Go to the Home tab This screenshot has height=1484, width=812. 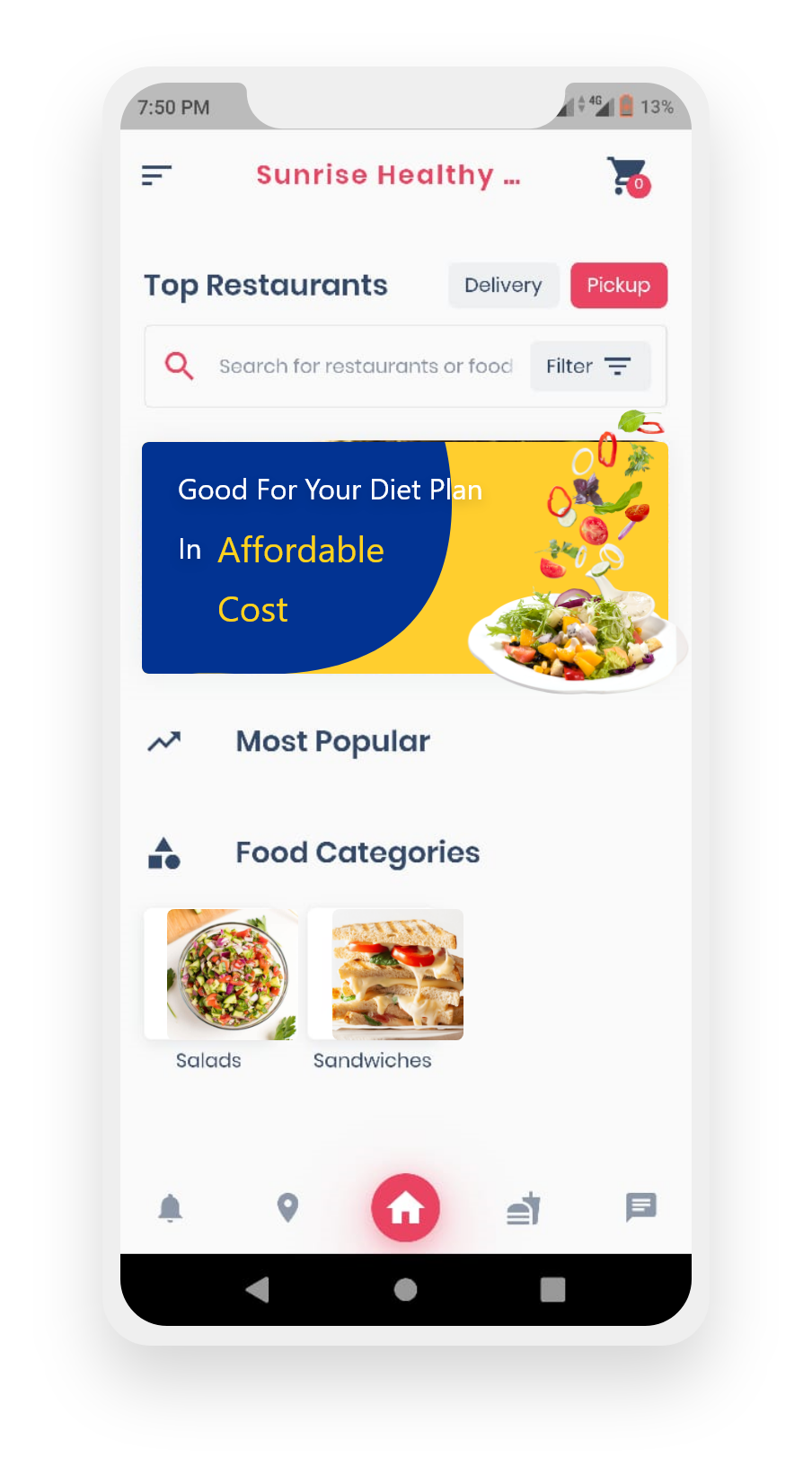tap(405, 1208)
